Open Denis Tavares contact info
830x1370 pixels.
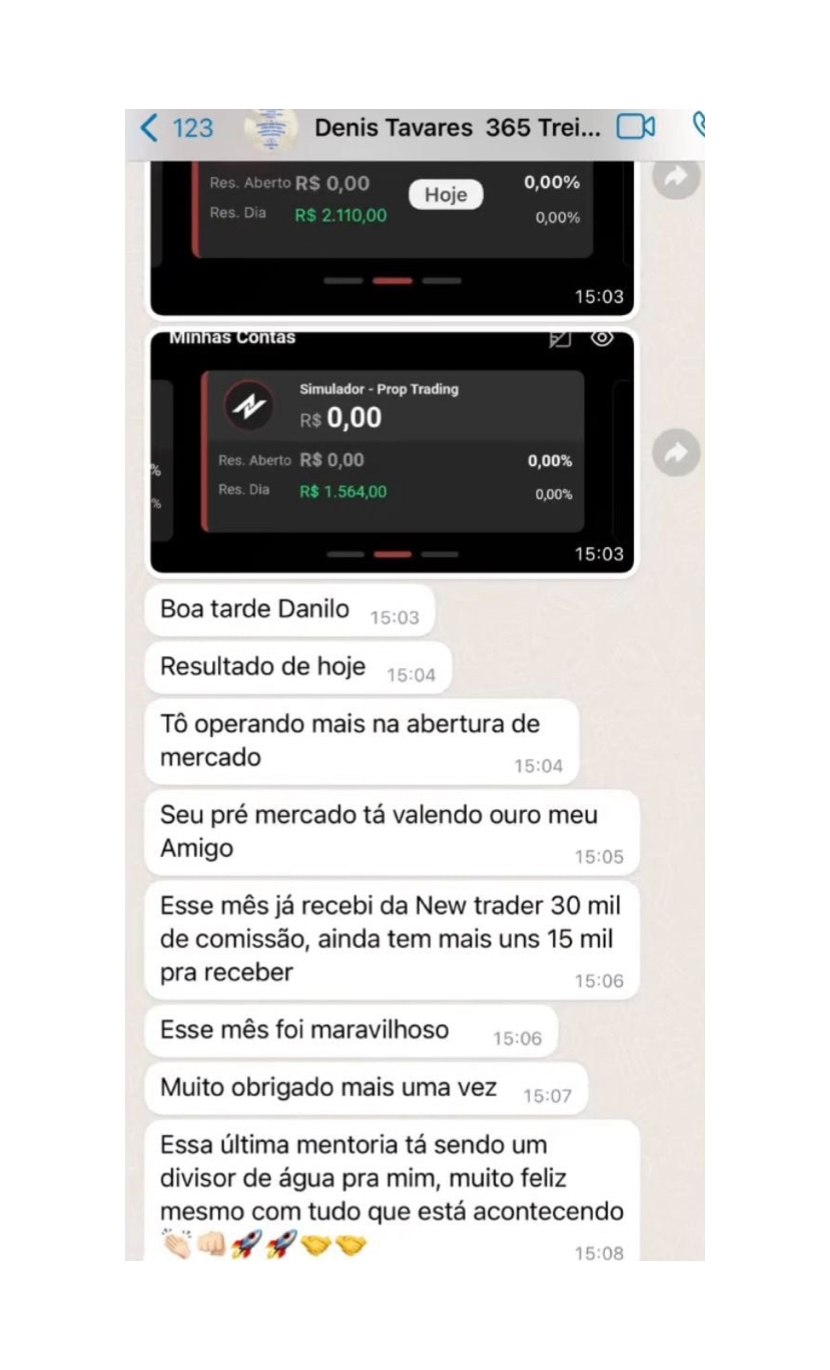pyautogui.click(x=457, y=128)
